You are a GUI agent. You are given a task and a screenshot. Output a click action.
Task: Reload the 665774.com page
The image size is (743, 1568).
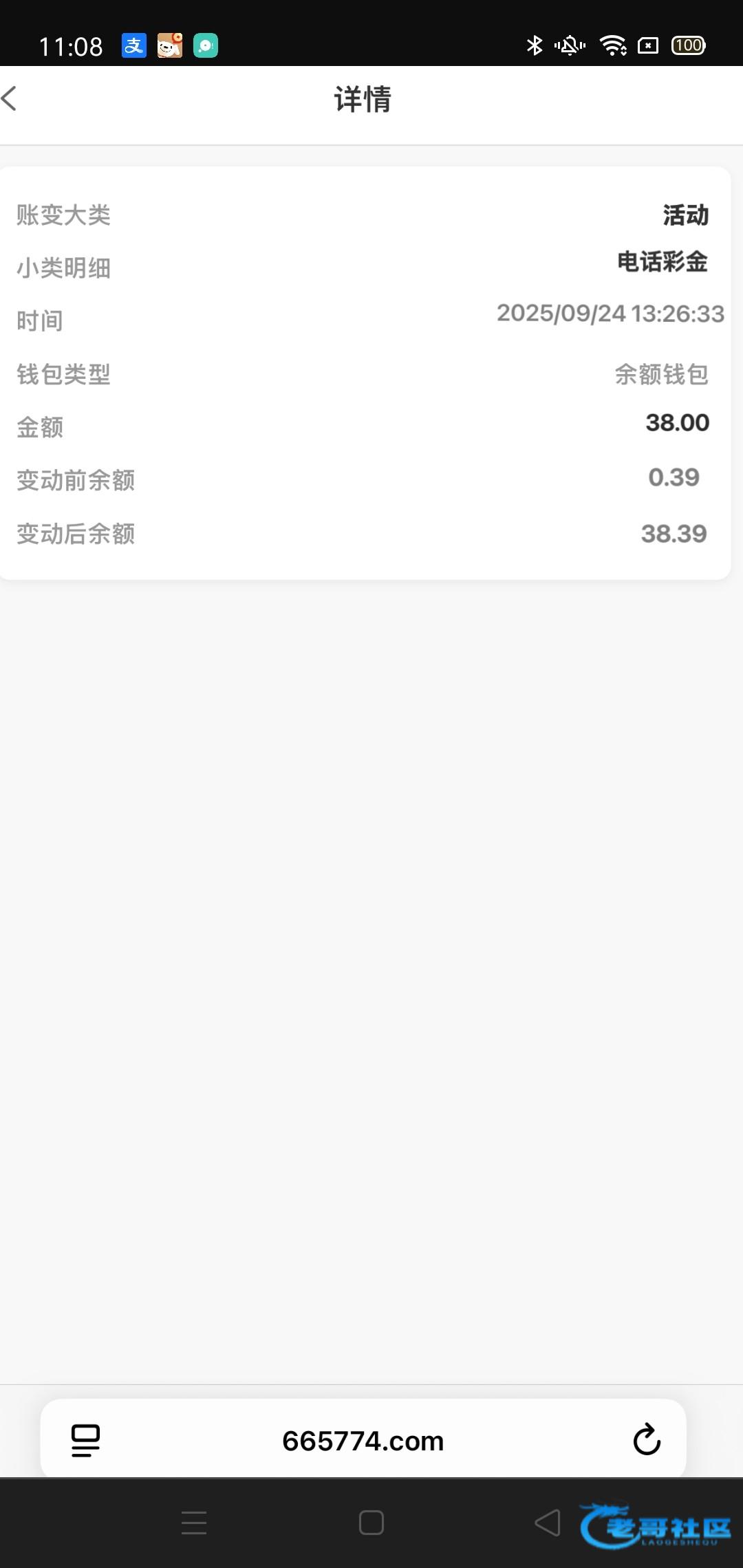pos(646,1439)
